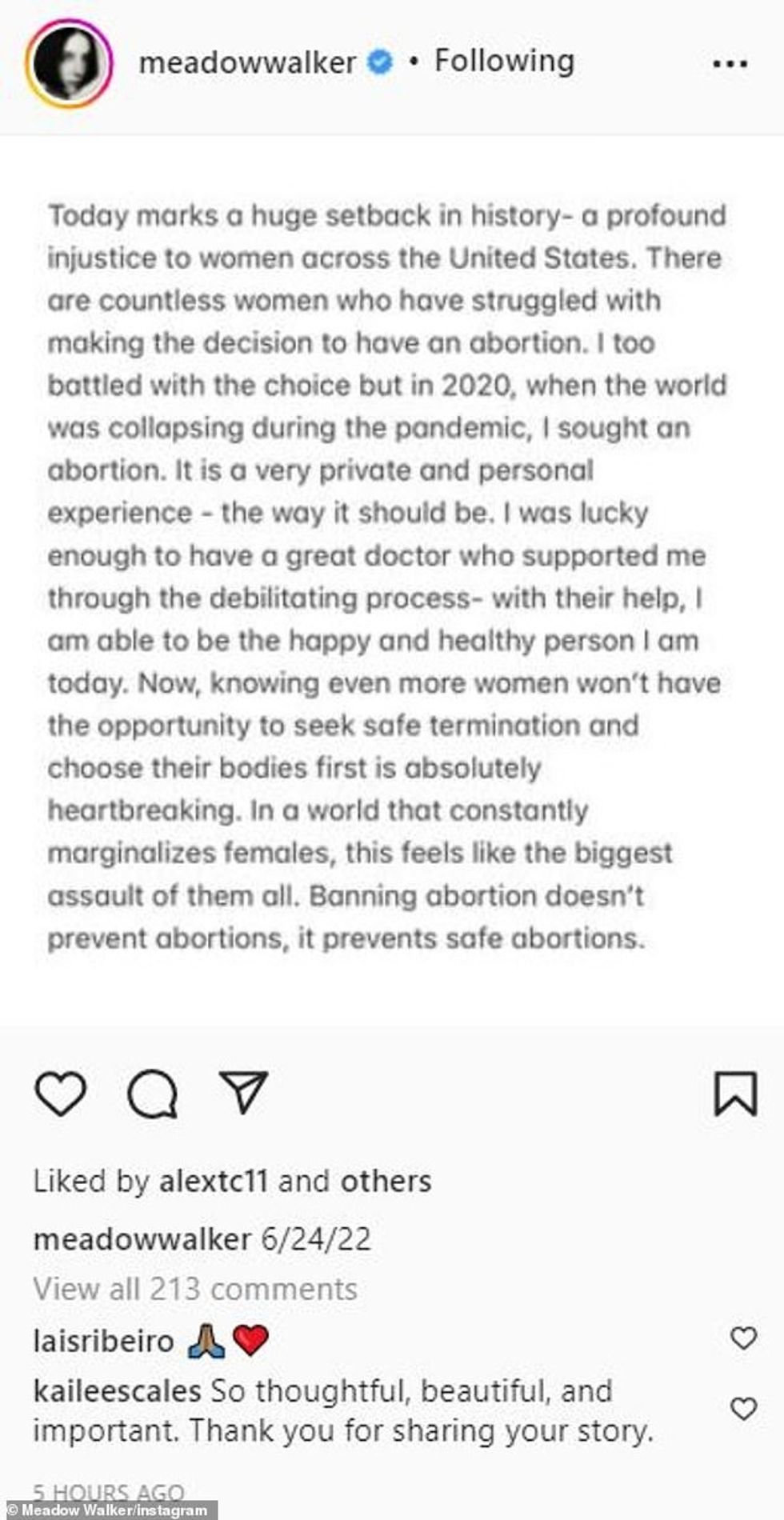Like laisribeiro's comment
This screenshot has width=784, height=1520.
click(744, 1338)
